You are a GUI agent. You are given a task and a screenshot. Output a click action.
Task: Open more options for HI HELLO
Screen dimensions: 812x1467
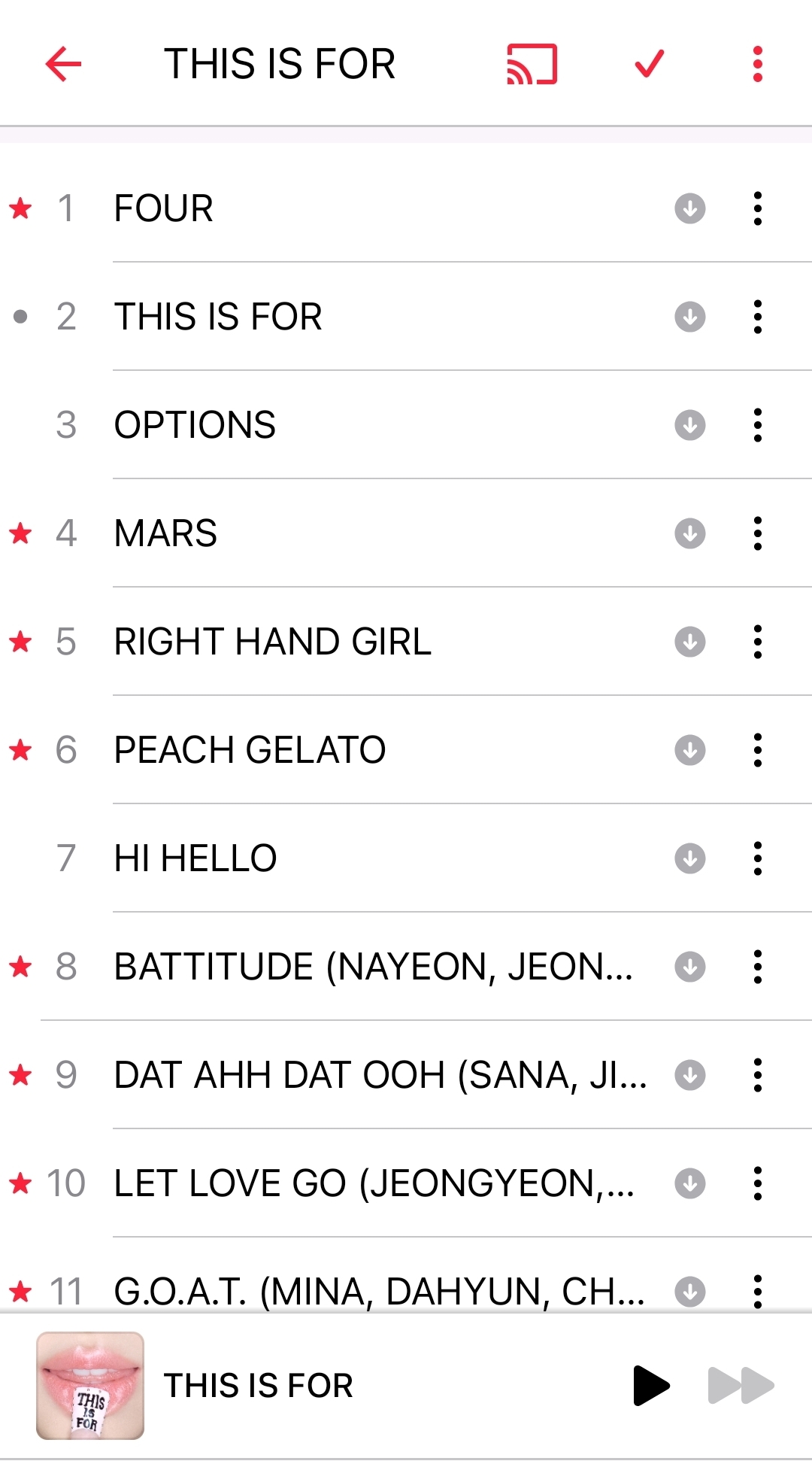pyautogui.click(x=757, y=858)
